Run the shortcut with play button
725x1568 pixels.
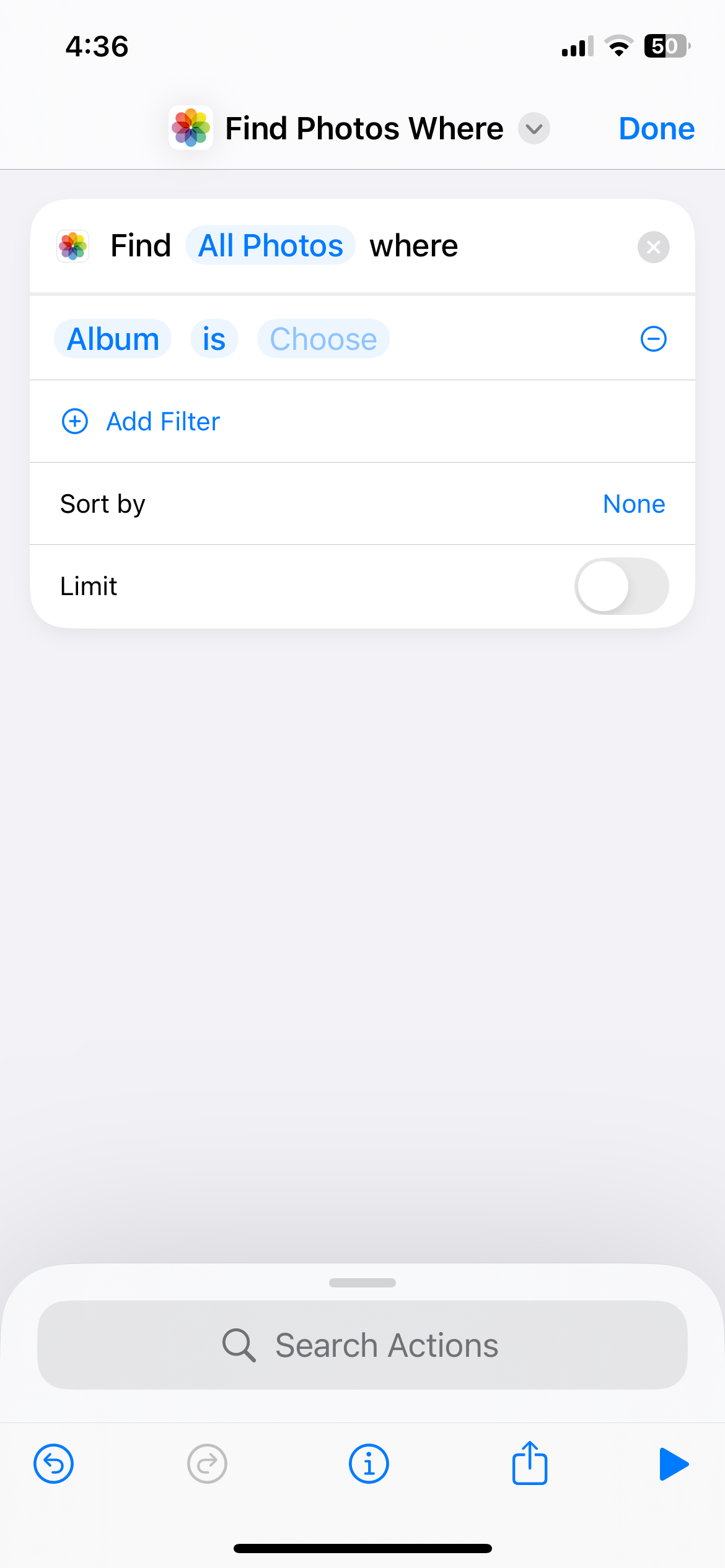pos(674,1464)
